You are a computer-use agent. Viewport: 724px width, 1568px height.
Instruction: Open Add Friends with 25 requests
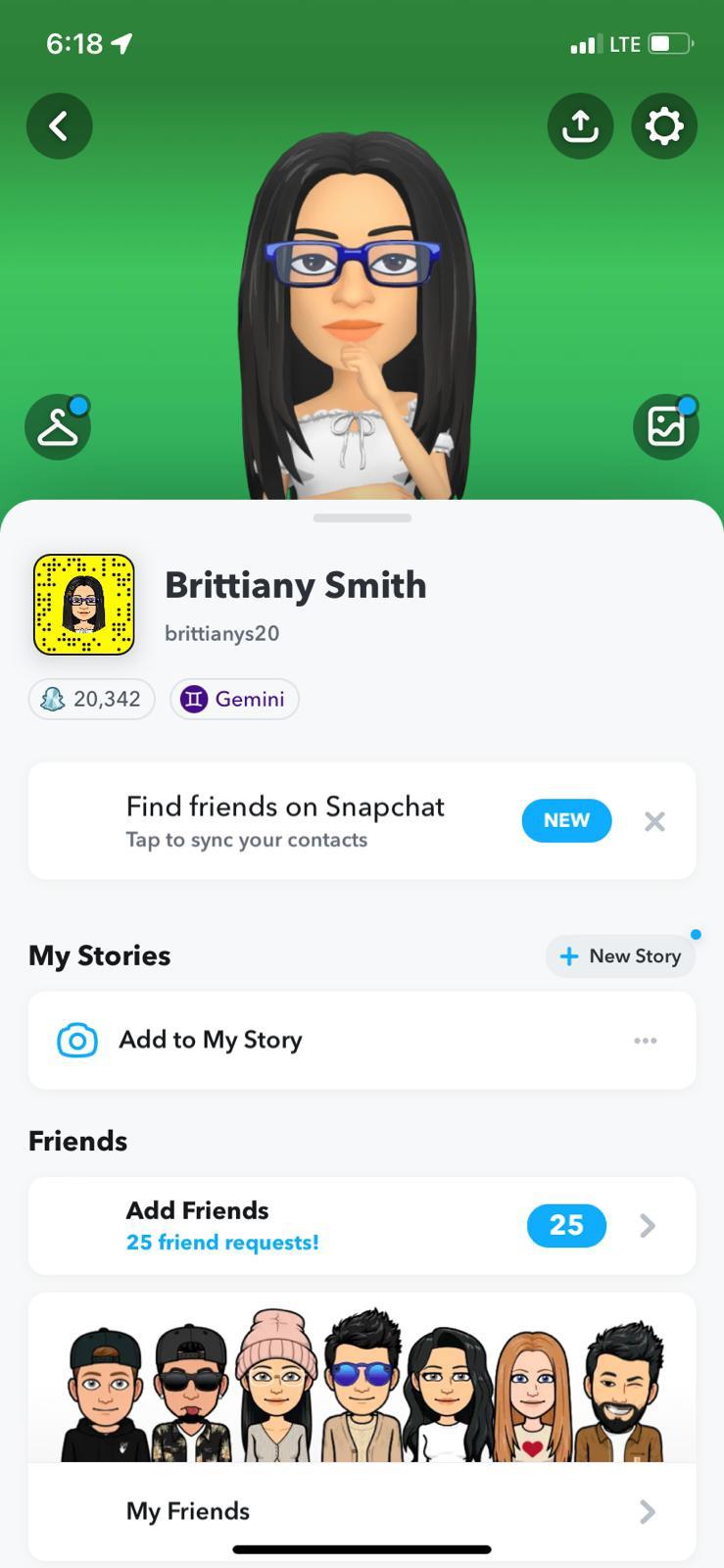[x=362, y=1226]
